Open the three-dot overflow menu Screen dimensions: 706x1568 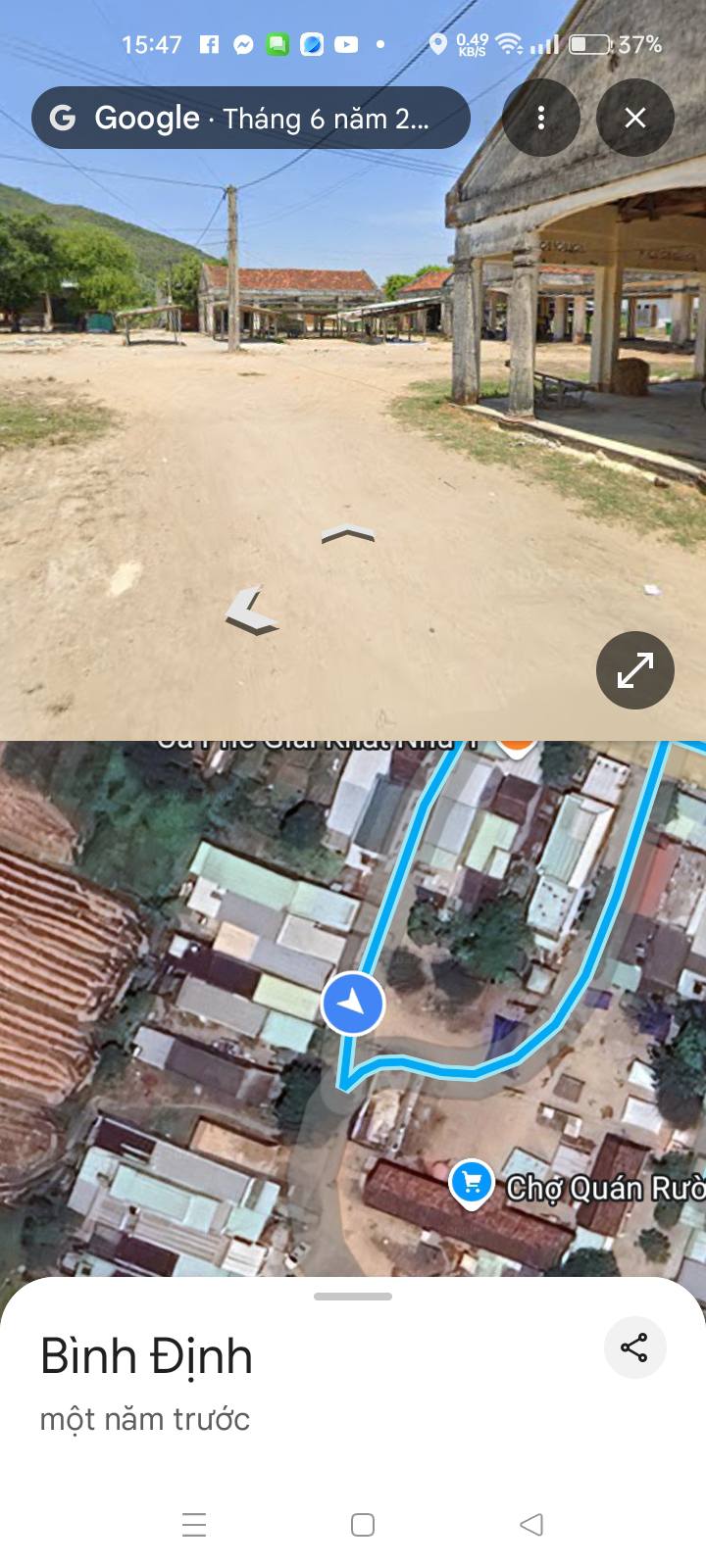pos(540,119)
